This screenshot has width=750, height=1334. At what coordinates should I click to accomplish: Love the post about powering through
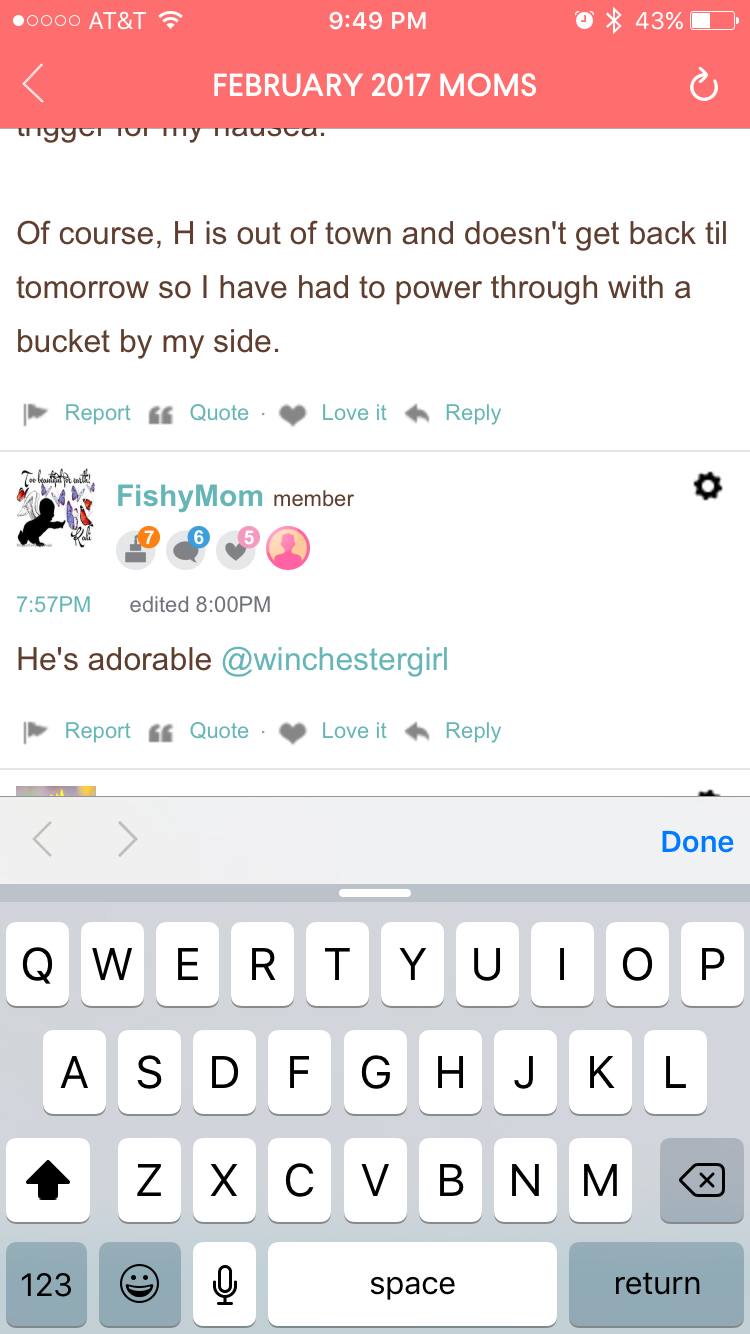(x=353, y=413)
